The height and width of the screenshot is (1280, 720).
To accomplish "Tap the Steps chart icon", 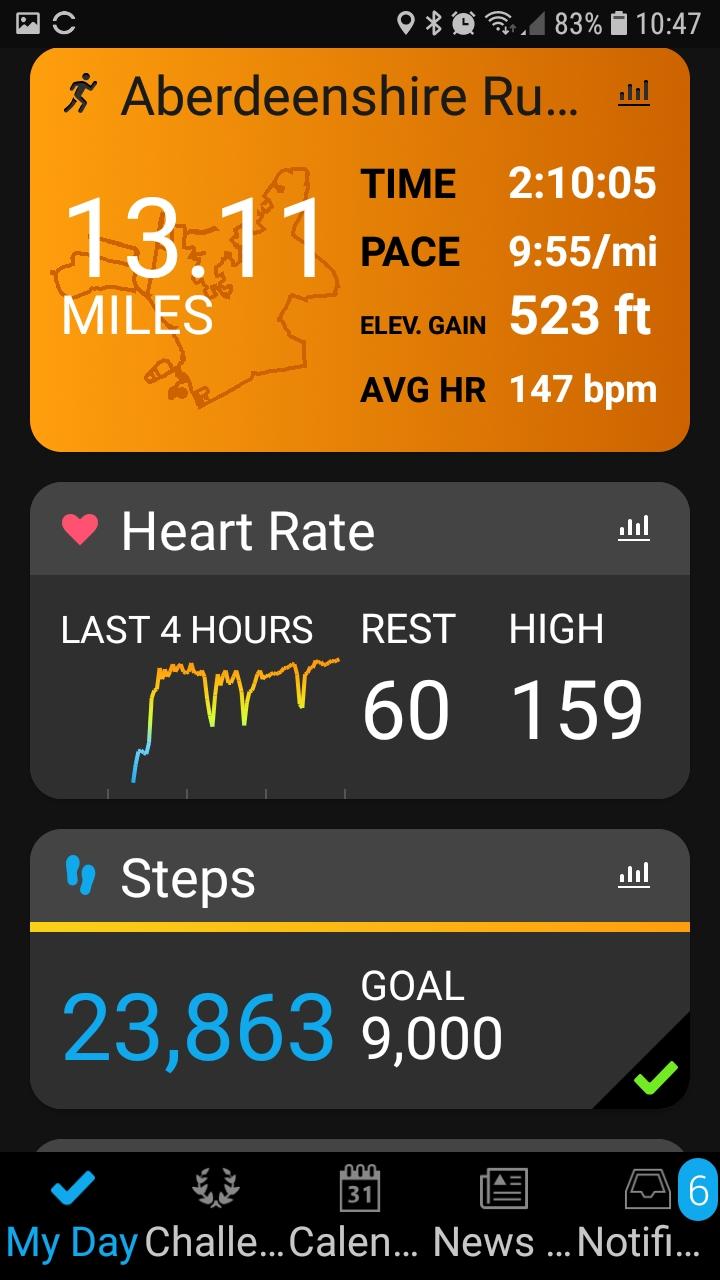I will pos(634,875).
